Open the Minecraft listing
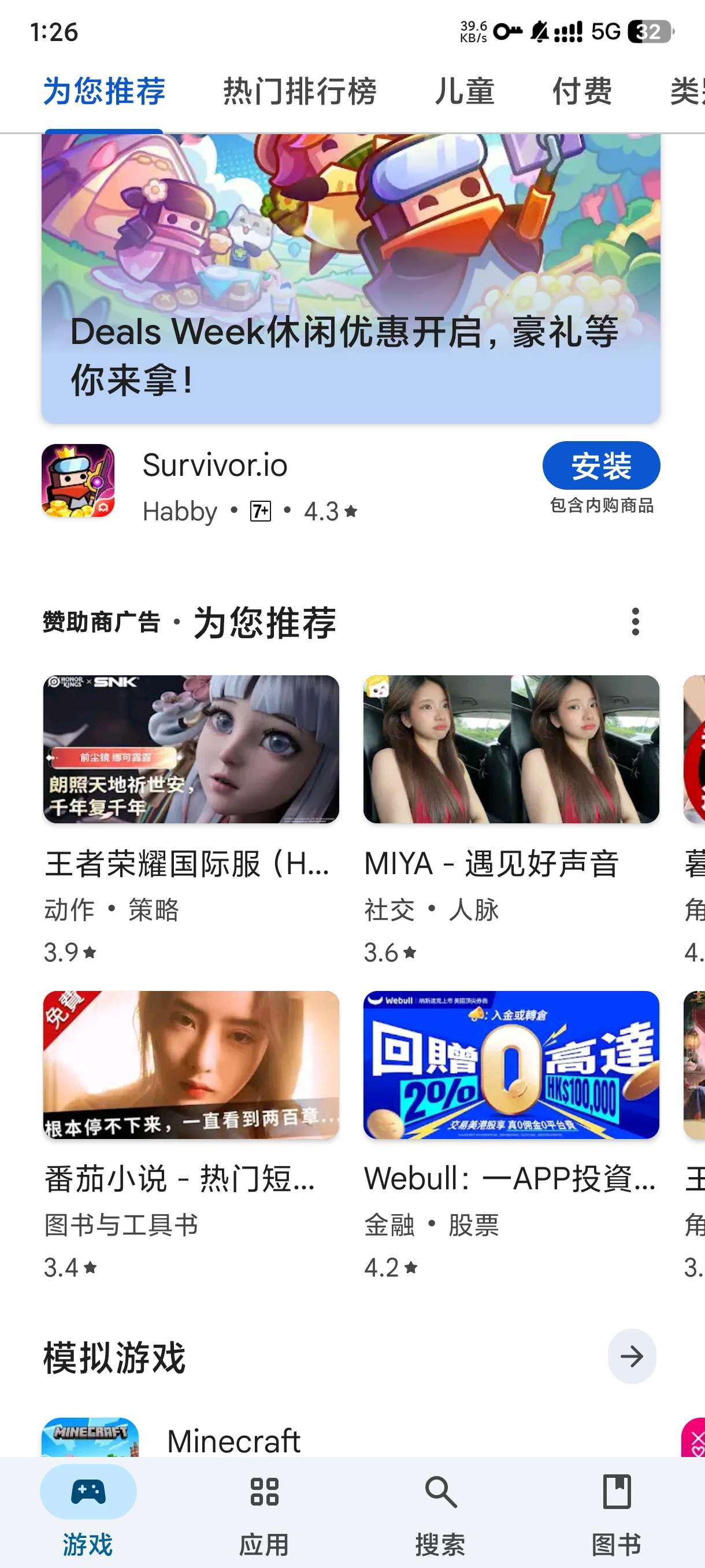Screen dimensions: 705x1568 pyautogui.click(x=233, y=1440)
